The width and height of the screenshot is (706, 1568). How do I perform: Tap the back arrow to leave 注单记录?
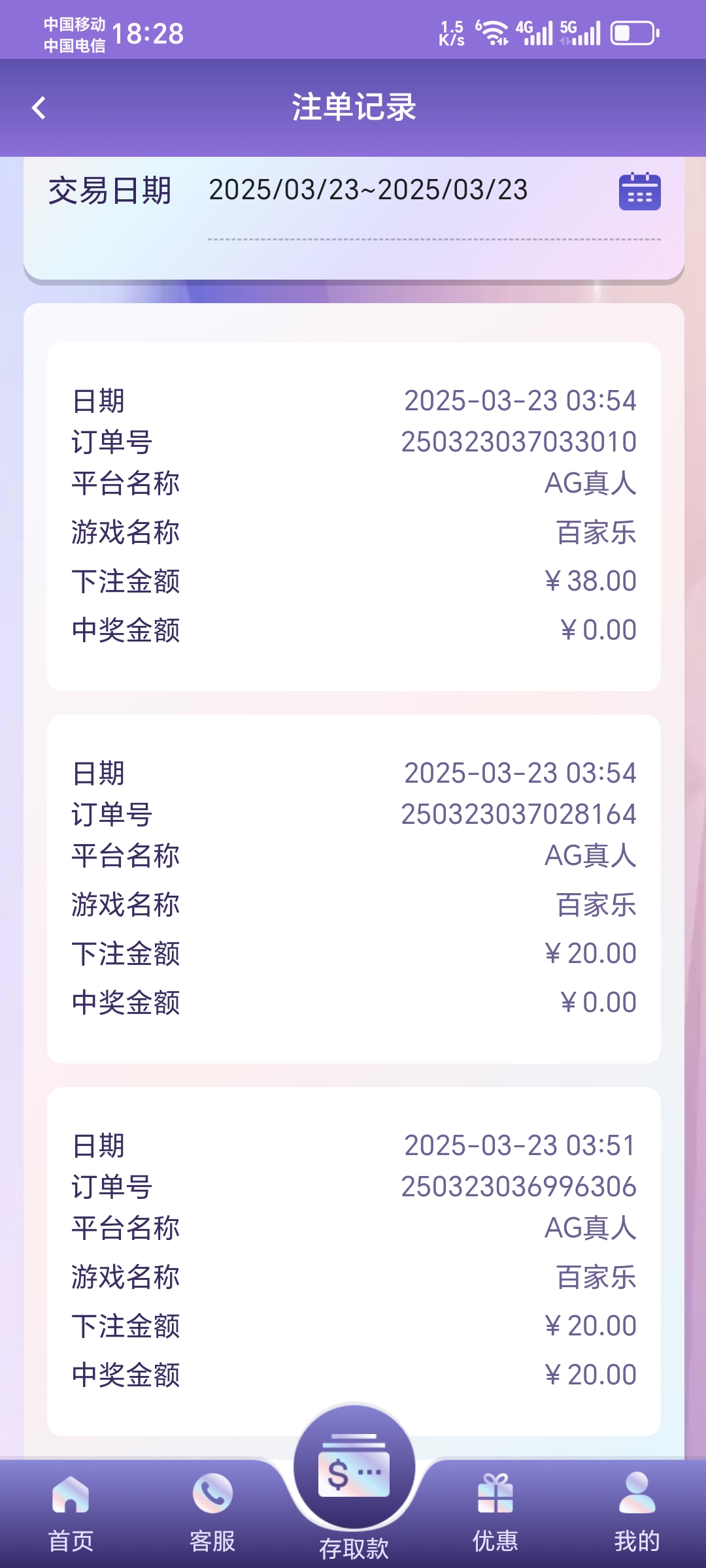click(39, 107)
